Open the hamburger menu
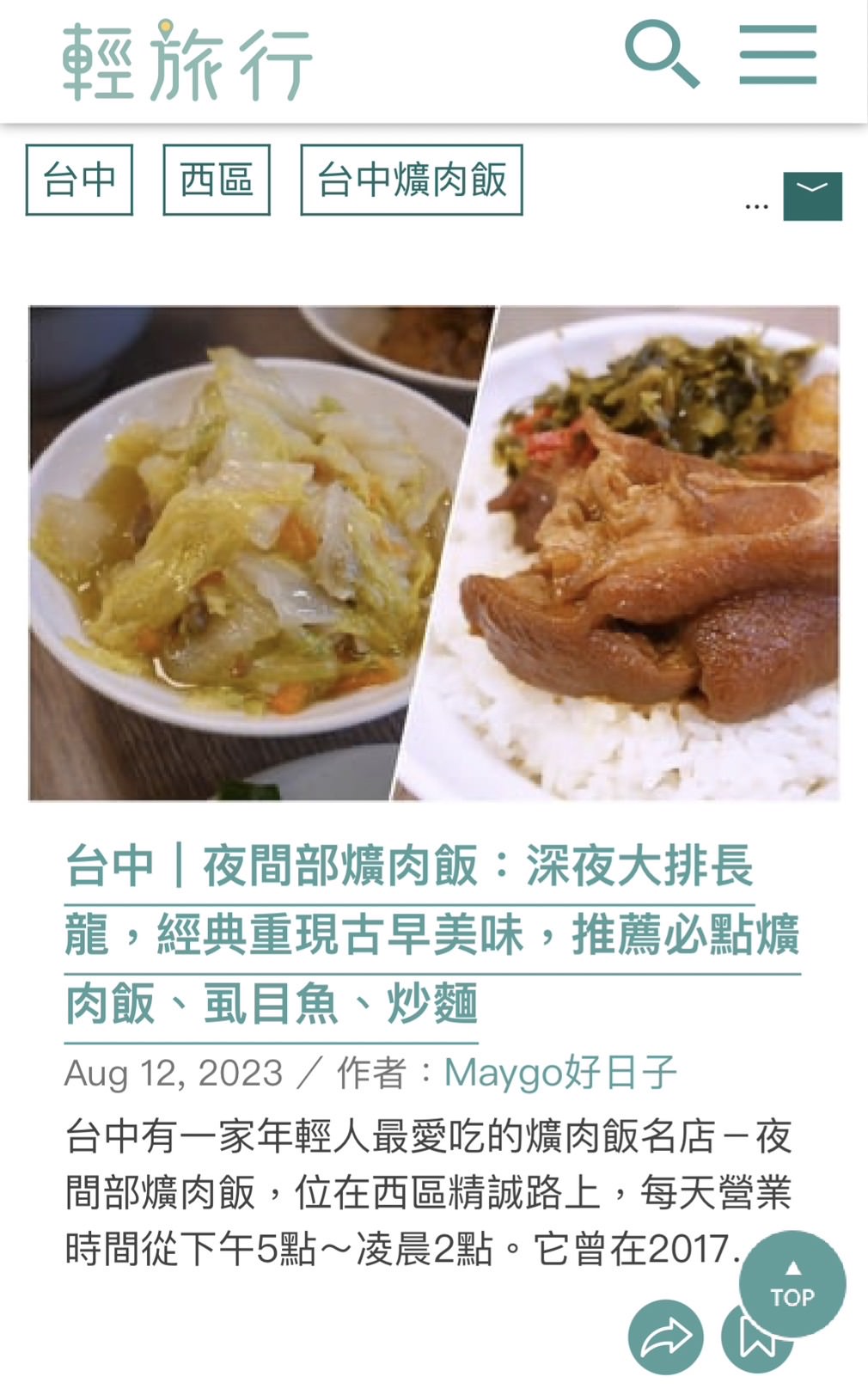This screenshot has width=868, height=1395. coord(778,54)
